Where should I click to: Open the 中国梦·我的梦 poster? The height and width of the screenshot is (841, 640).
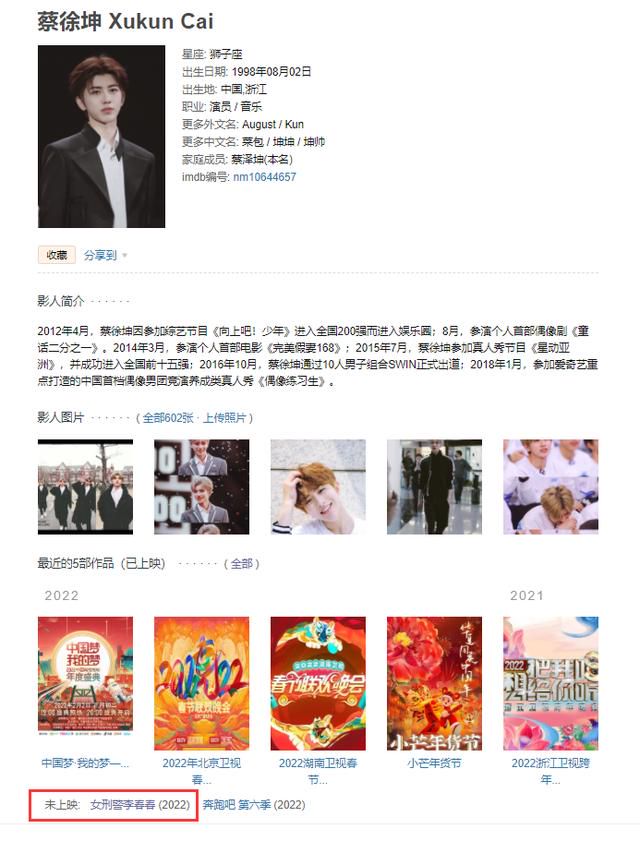pos(85,683)
